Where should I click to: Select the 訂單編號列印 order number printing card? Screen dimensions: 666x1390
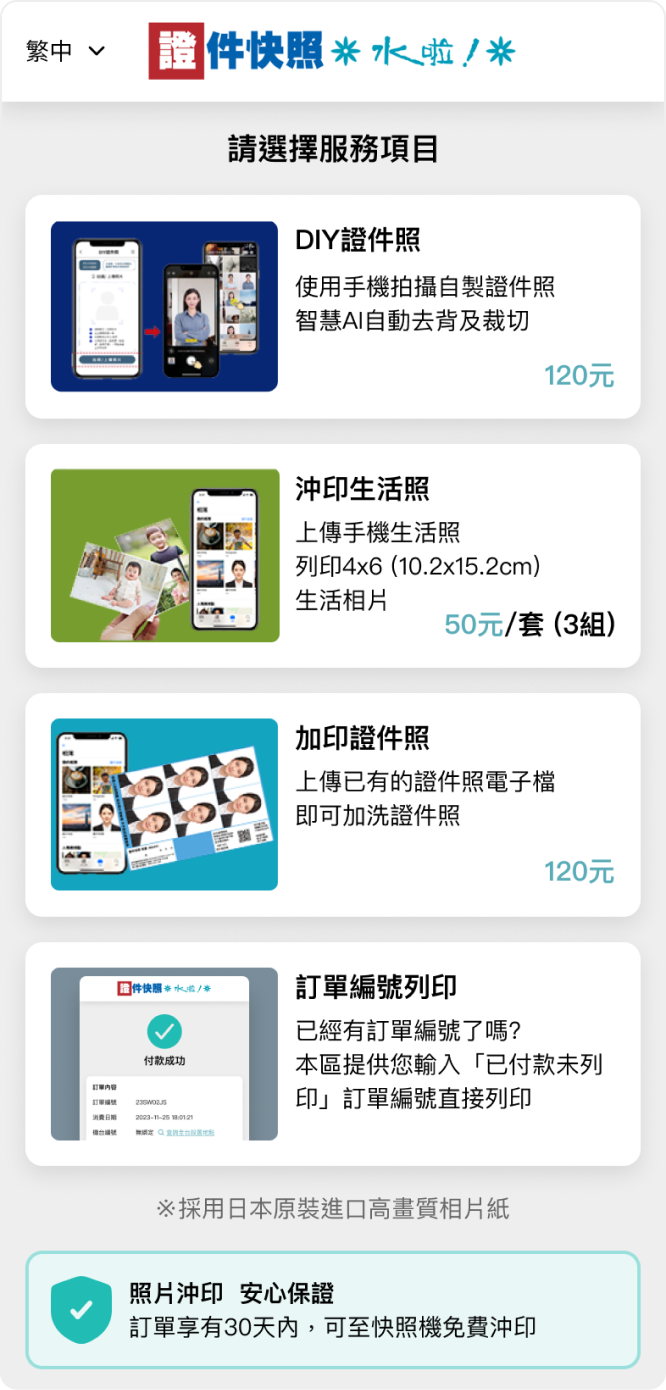pyautogui.click(x=333, y=1053)
